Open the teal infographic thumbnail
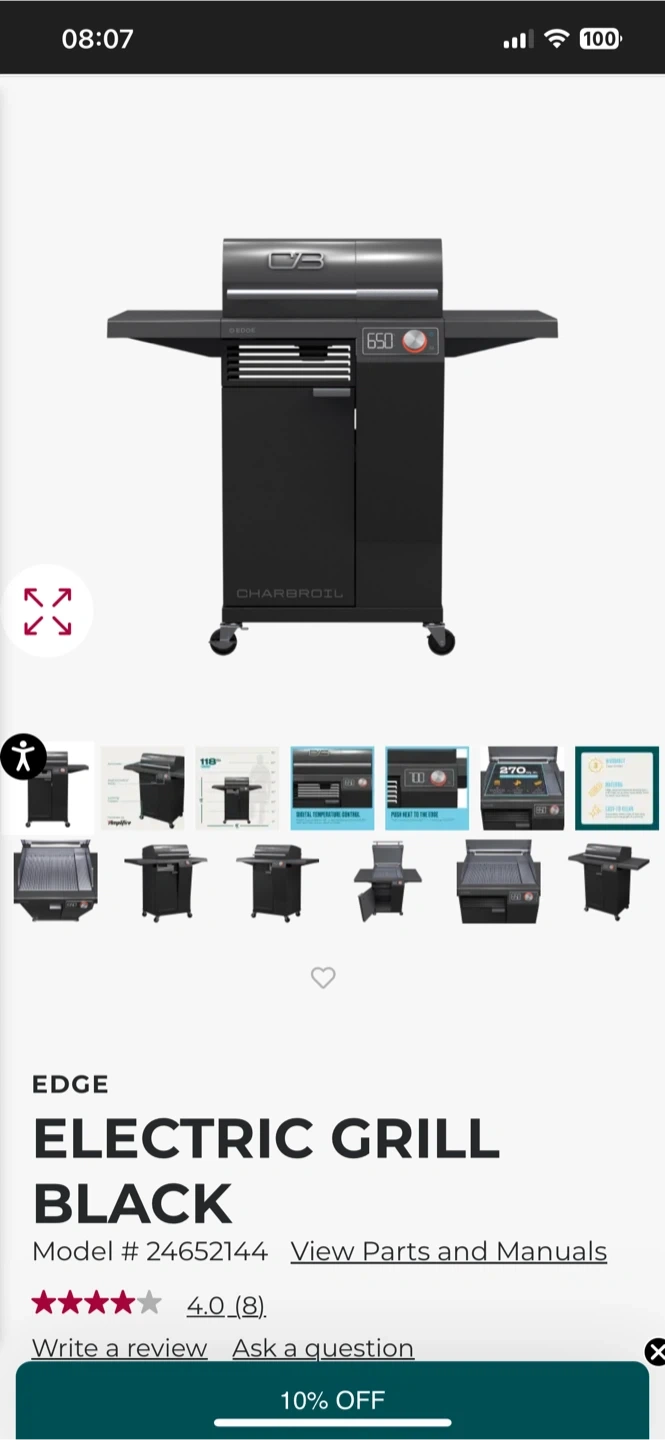This screenshot has width=665, height=1440. pyautogui.click(x=616, y=788)
